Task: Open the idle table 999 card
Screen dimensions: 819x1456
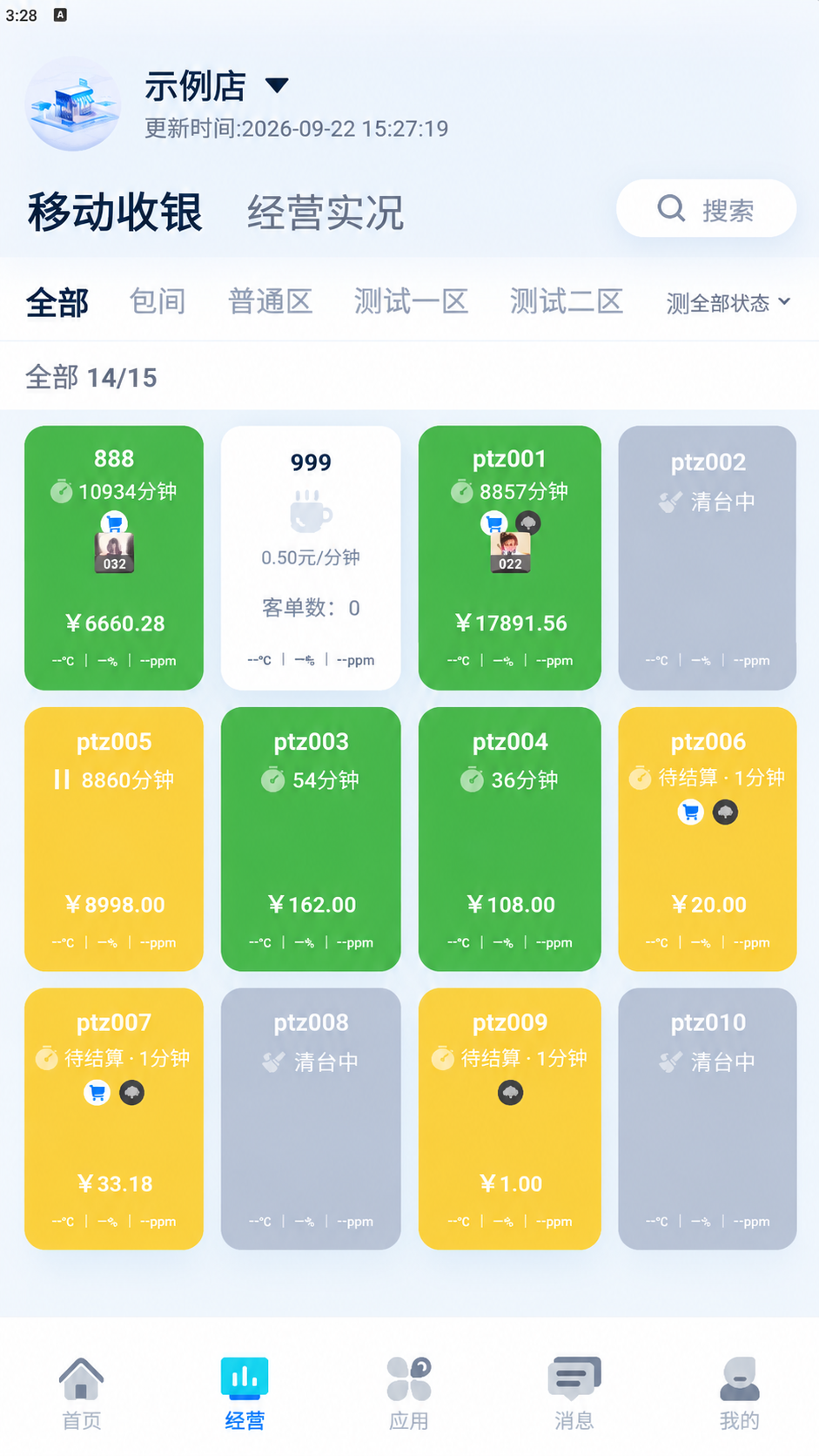Action: [311, 558]
